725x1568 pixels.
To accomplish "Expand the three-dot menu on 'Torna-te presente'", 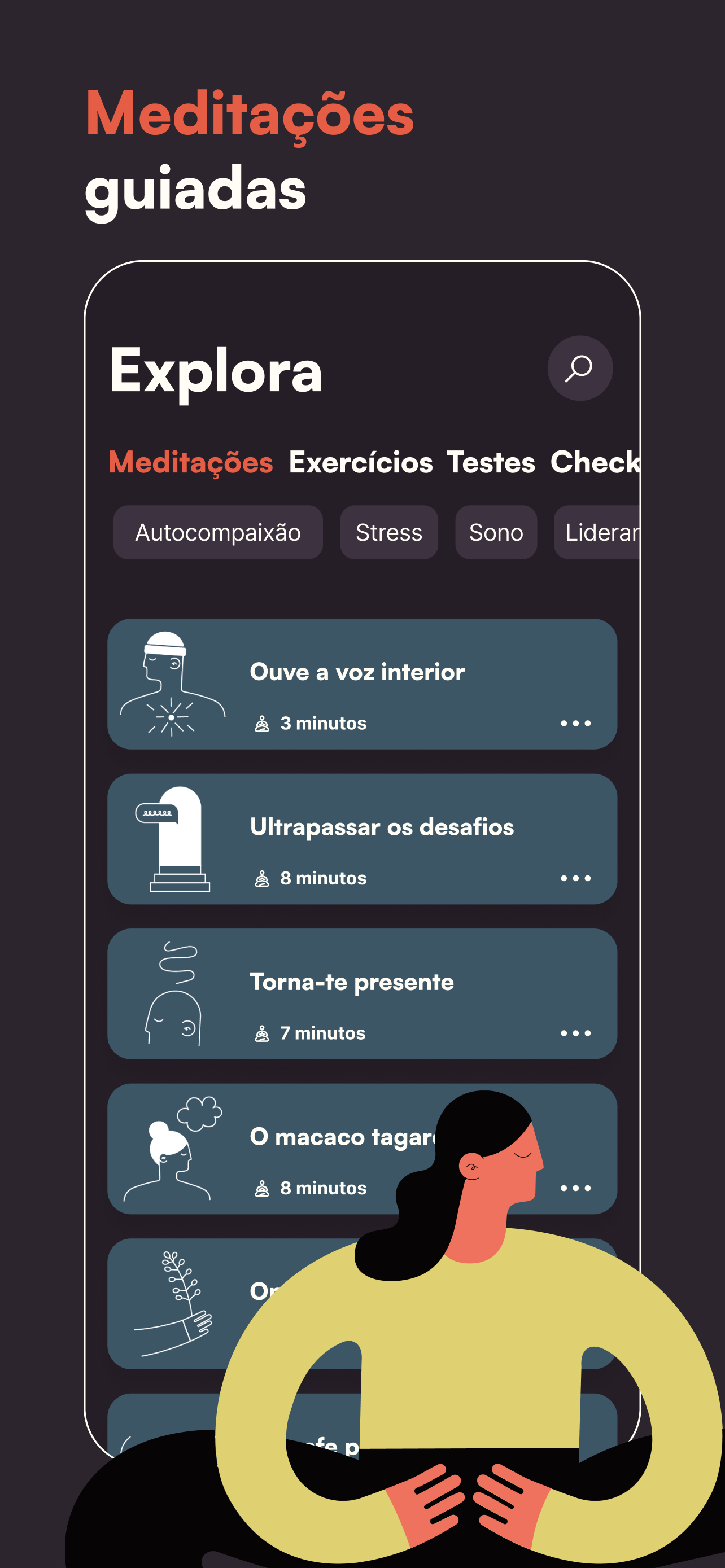I will coord(576,1033).
